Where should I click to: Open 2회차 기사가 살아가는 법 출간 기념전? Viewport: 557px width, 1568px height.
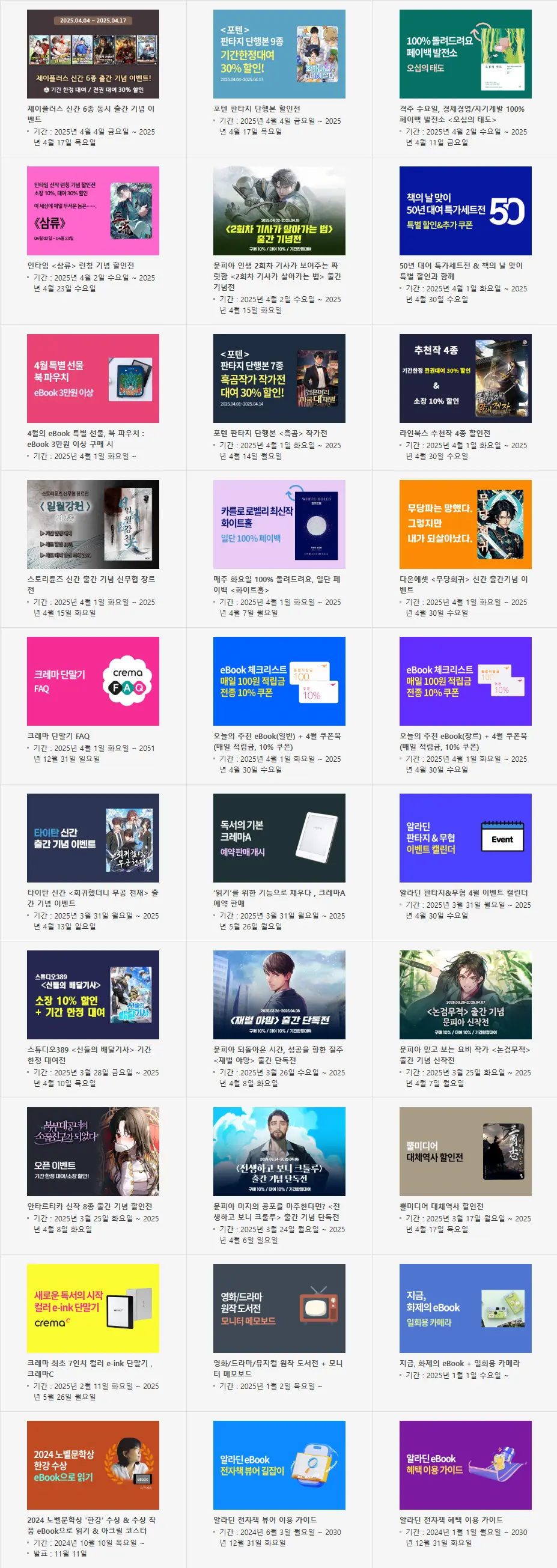(x=279, y=211)
